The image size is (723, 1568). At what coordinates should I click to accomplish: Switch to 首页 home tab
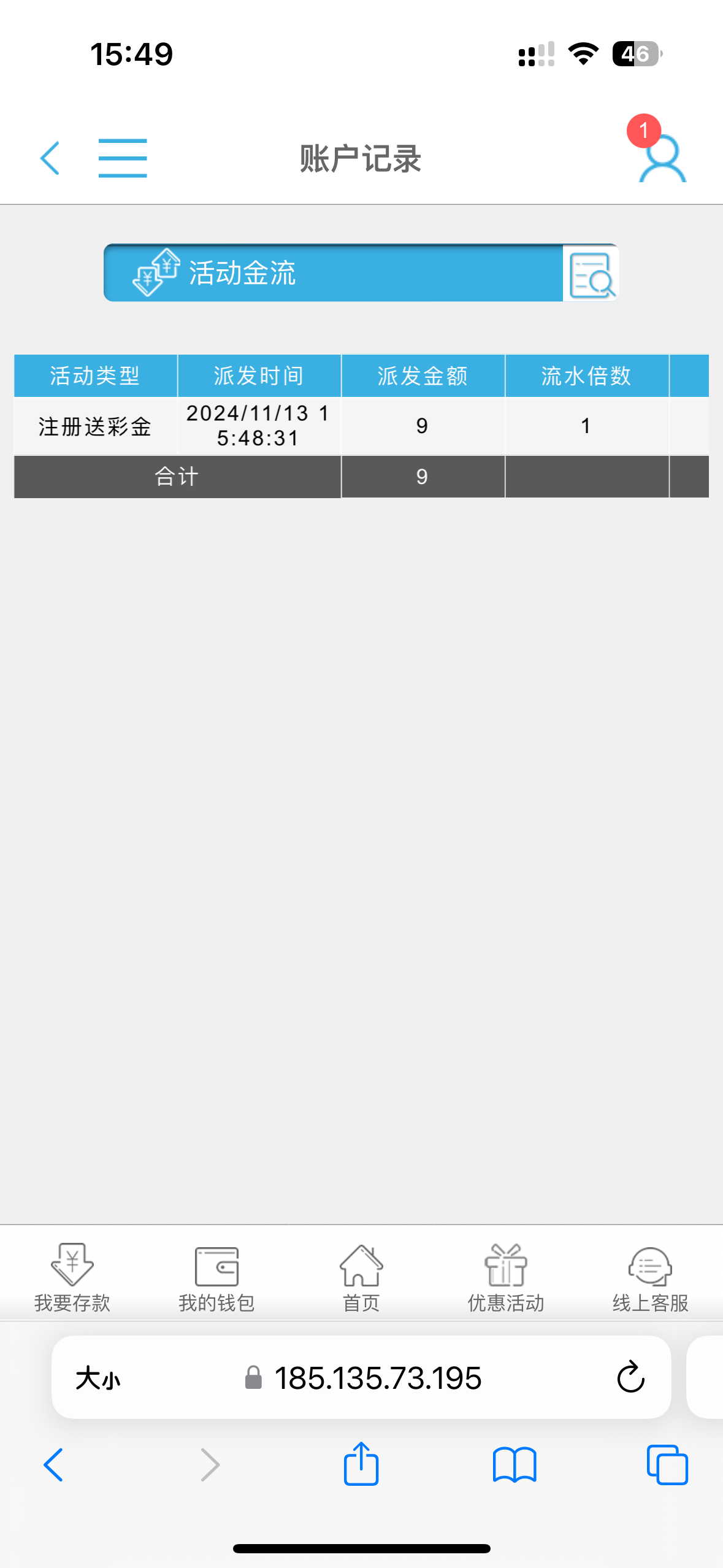[x=361, y=1276]
